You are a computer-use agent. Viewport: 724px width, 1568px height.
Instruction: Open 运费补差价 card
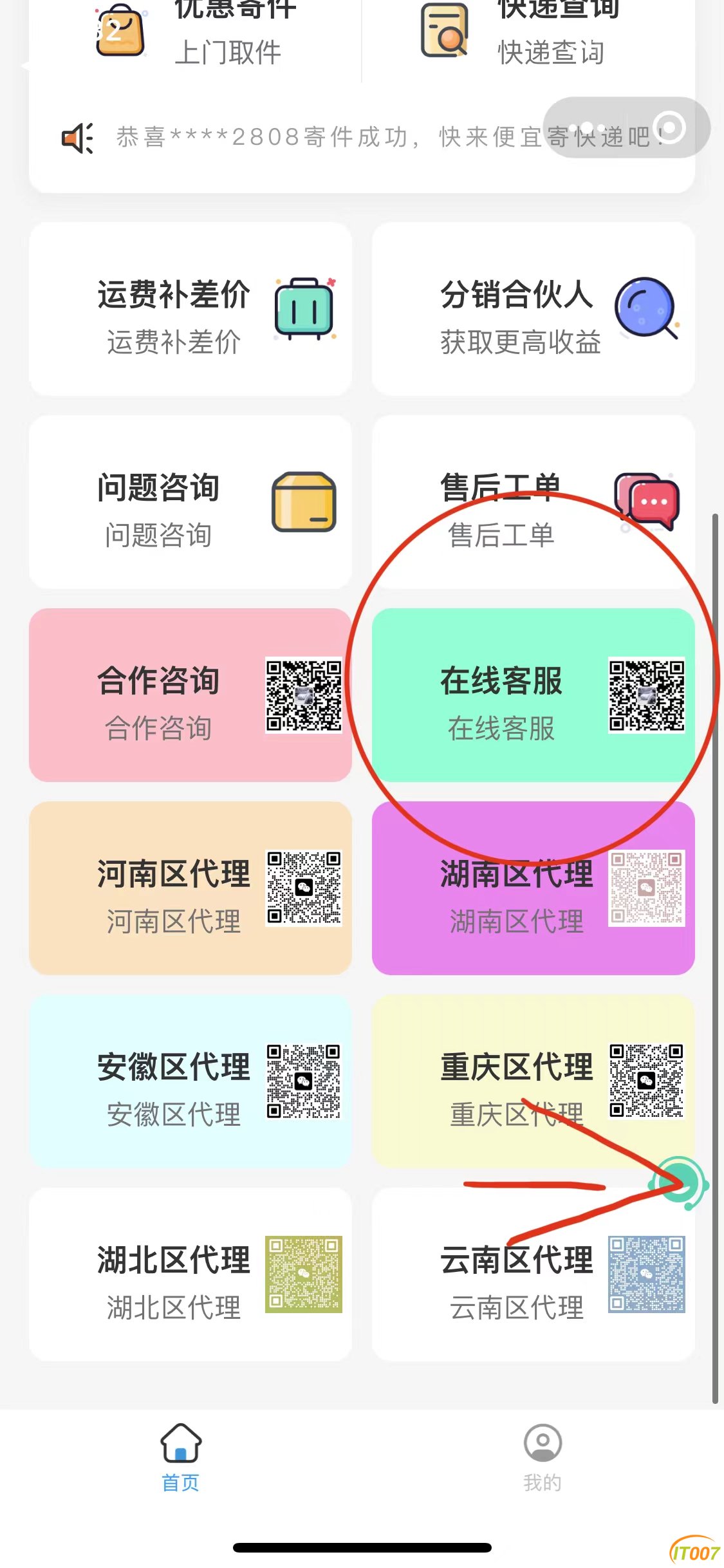point(190,309)
